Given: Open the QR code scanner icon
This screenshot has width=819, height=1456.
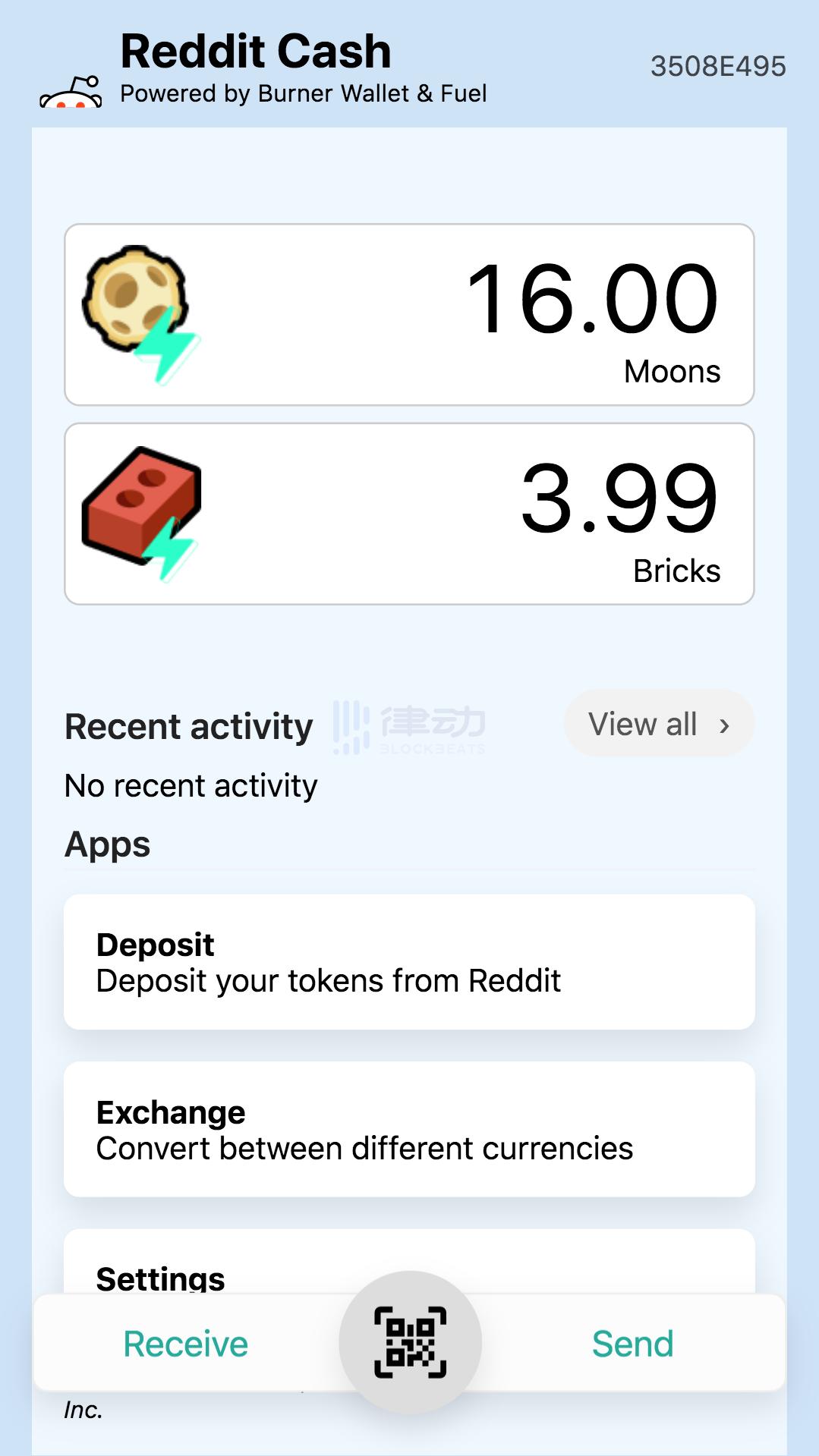Looking at the screenshot, I should click(411, 1341).
